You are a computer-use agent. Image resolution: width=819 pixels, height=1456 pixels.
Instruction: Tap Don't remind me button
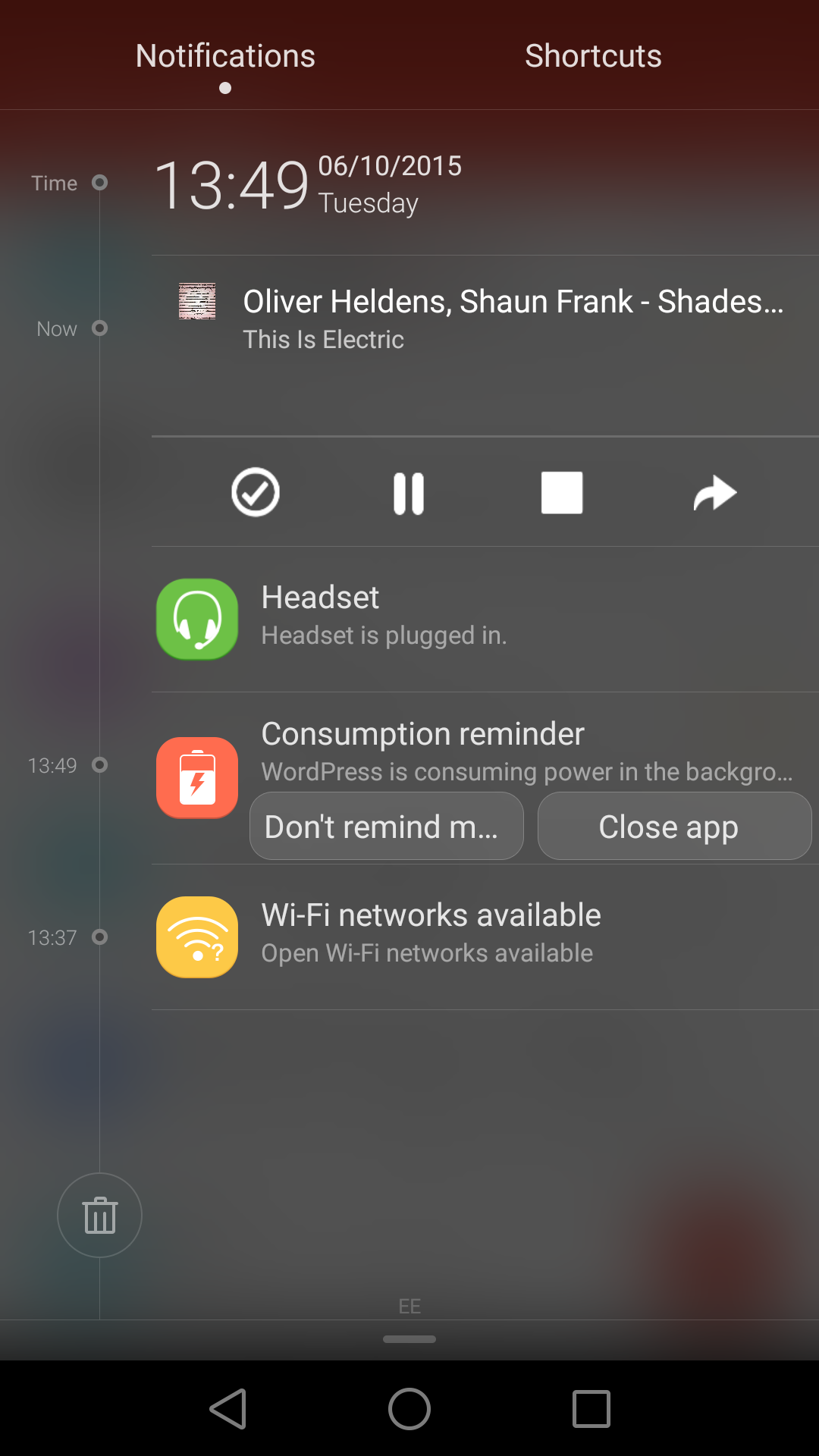click(387, 826)
